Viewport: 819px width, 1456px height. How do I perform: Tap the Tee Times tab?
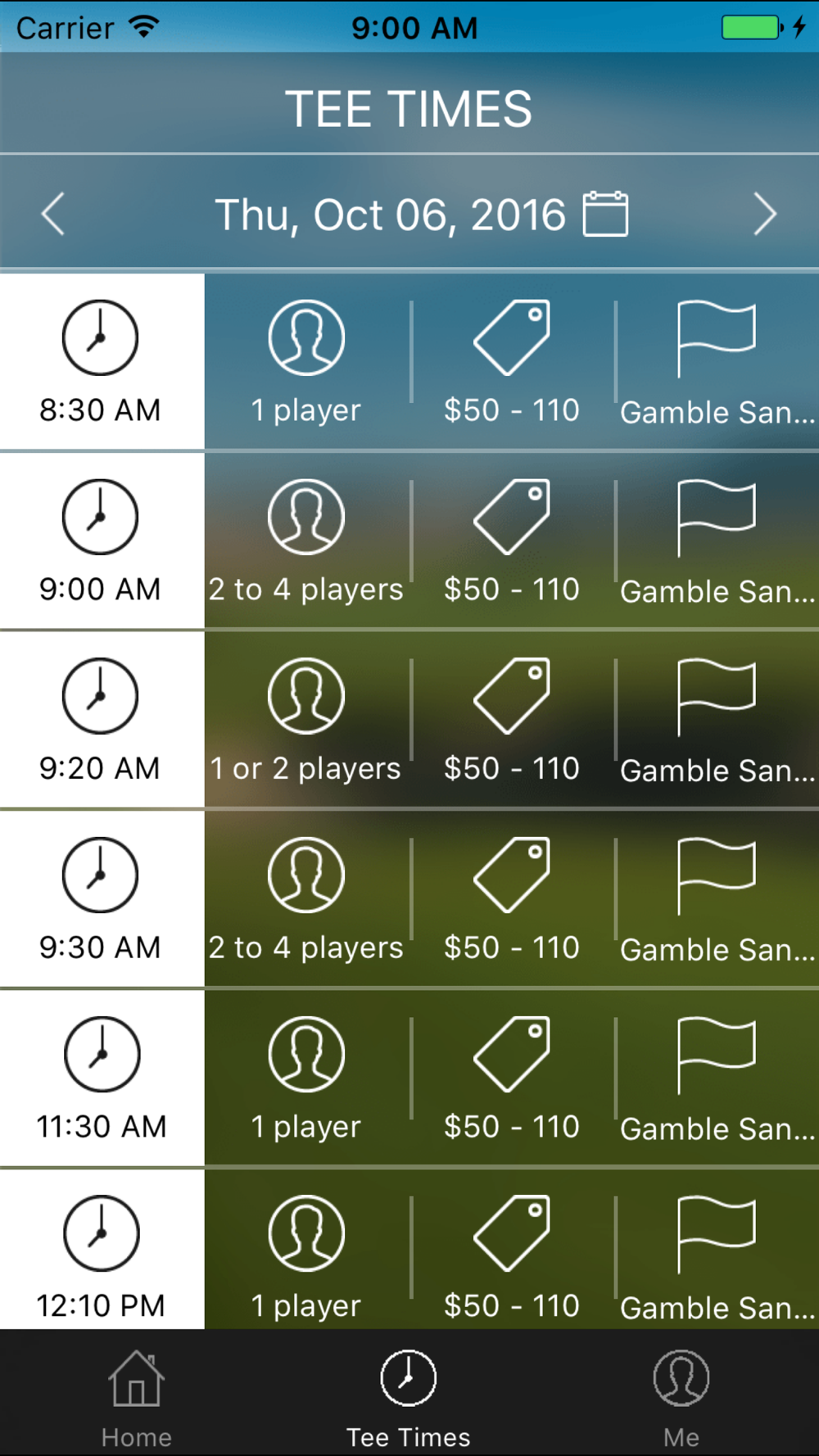click(409, 1395)
